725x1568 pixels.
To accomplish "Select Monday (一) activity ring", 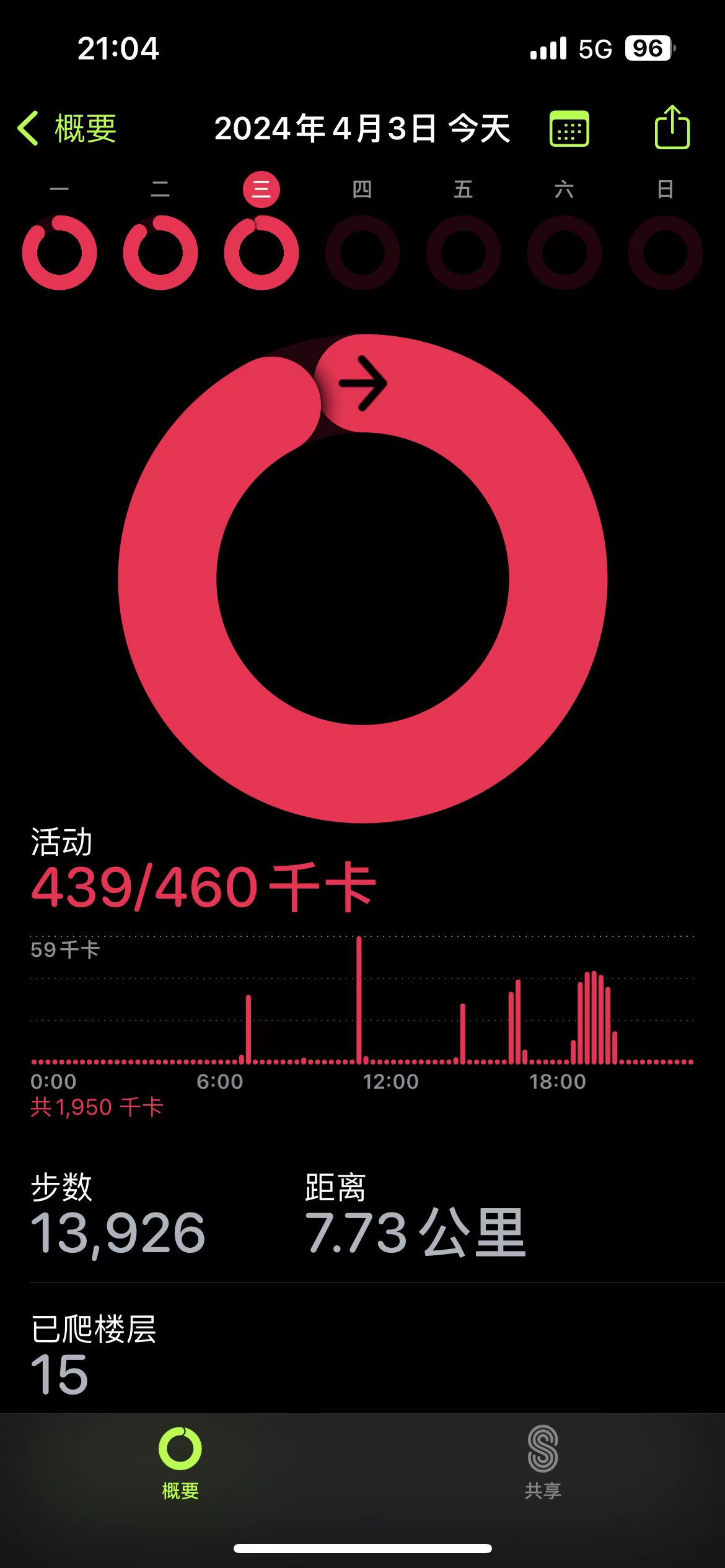I will coord(59,252).
